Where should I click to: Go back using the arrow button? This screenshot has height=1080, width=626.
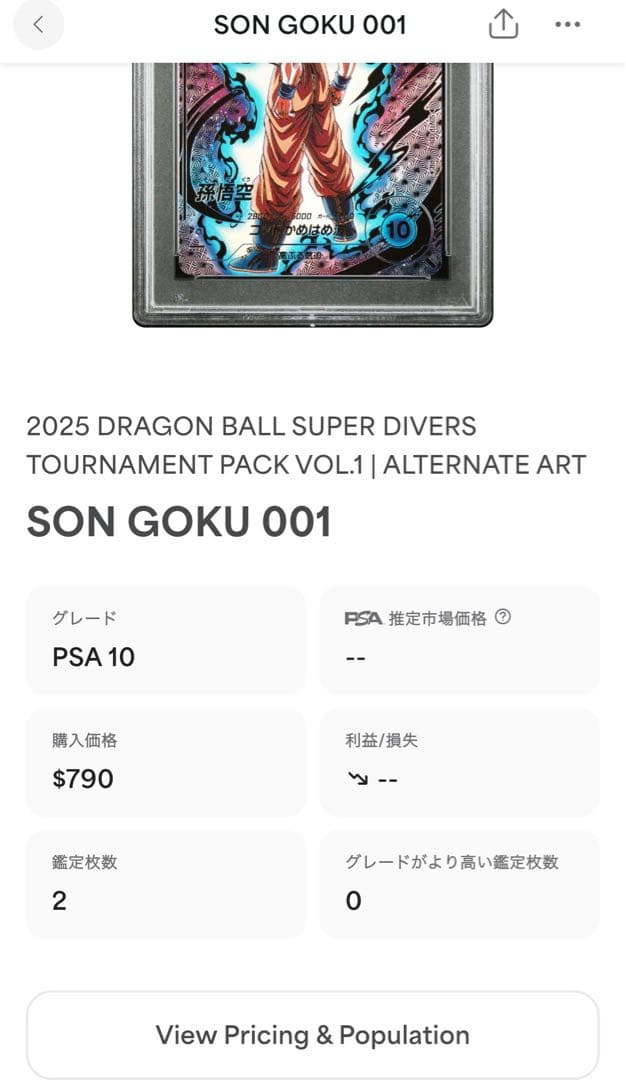coord(38,25)
